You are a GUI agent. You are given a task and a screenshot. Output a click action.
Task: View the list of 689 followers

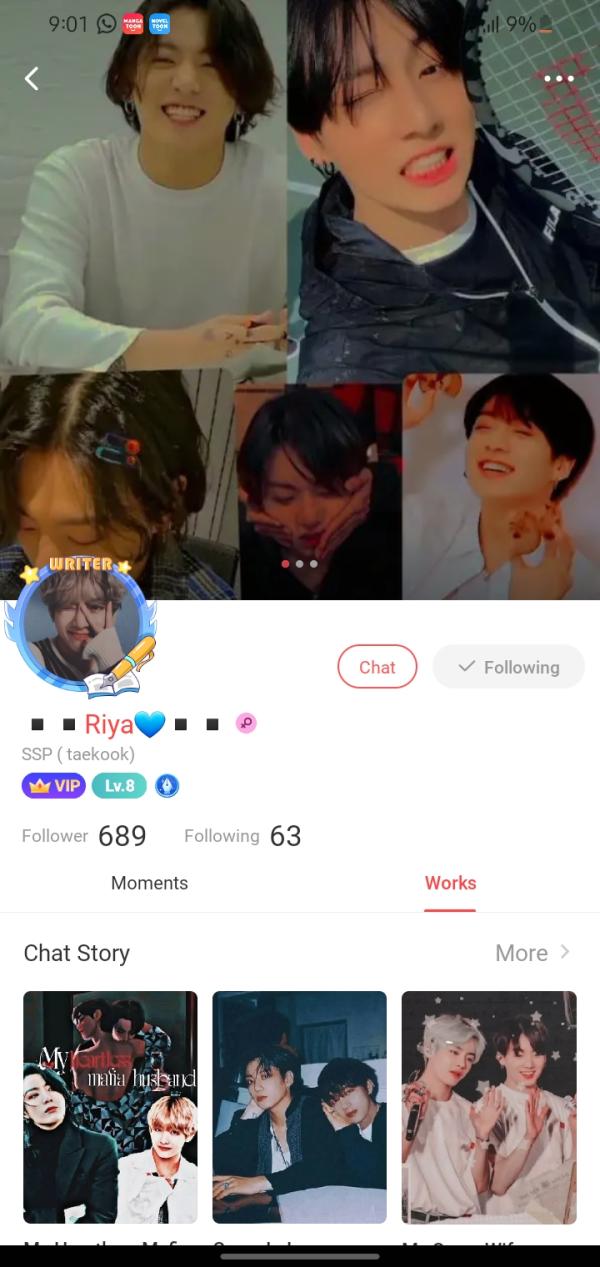(x=84, y=836)
